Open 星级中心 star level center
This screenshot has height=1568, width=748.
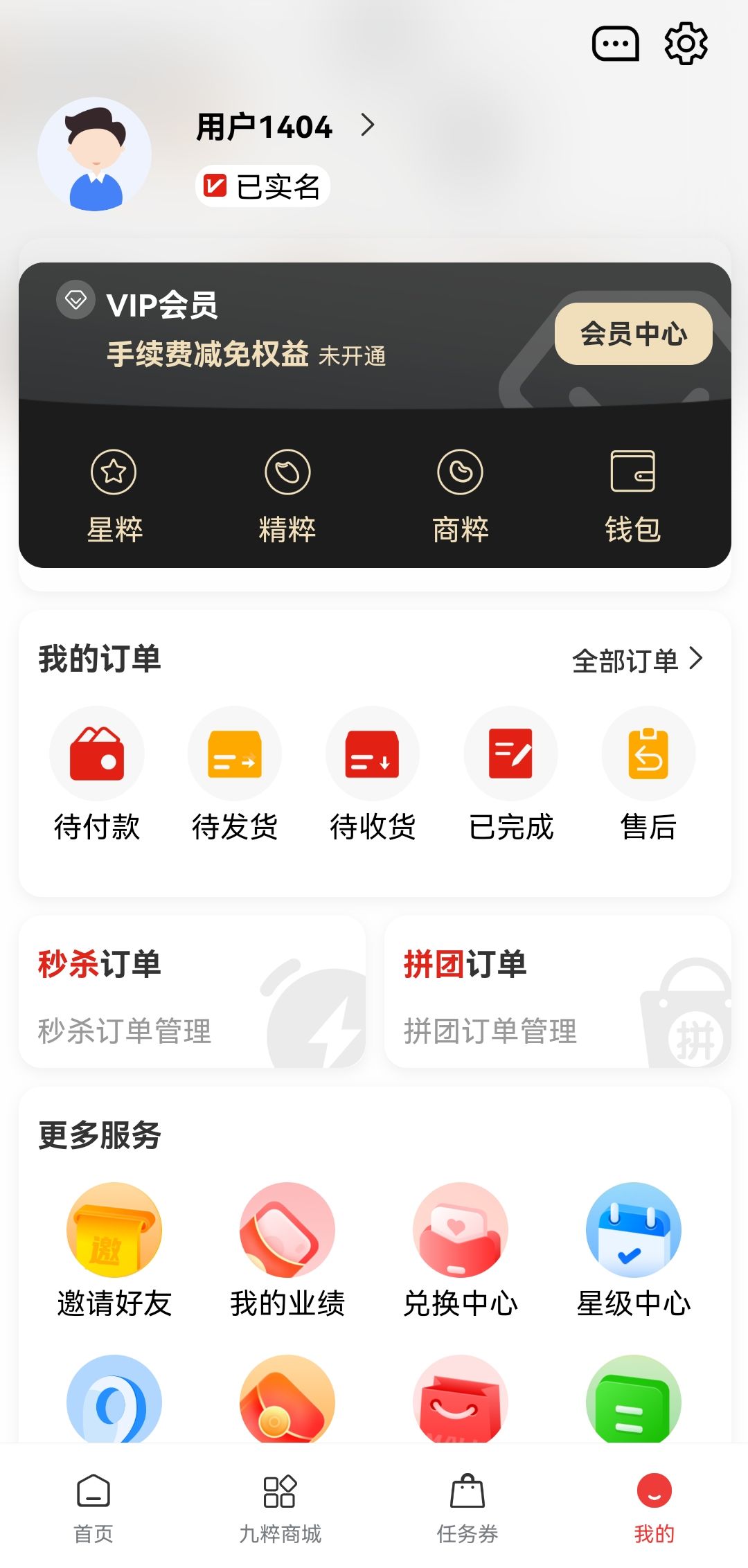point(634,1254)
